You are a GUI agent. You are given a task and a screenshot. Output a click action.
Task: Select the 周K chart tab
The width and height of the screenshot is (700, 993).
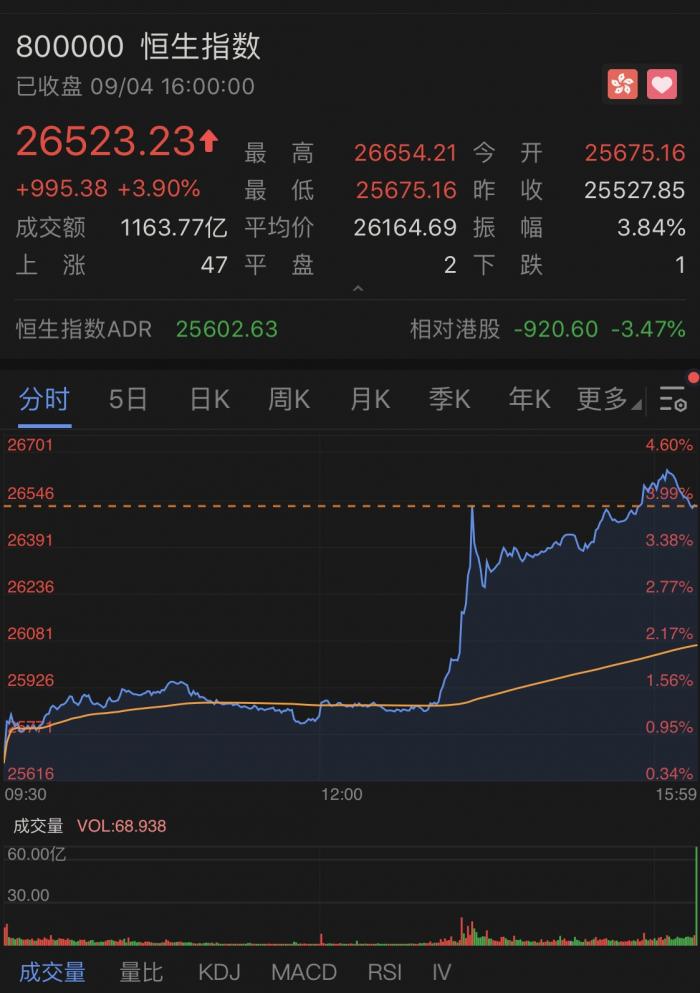[x=289, y=400]
